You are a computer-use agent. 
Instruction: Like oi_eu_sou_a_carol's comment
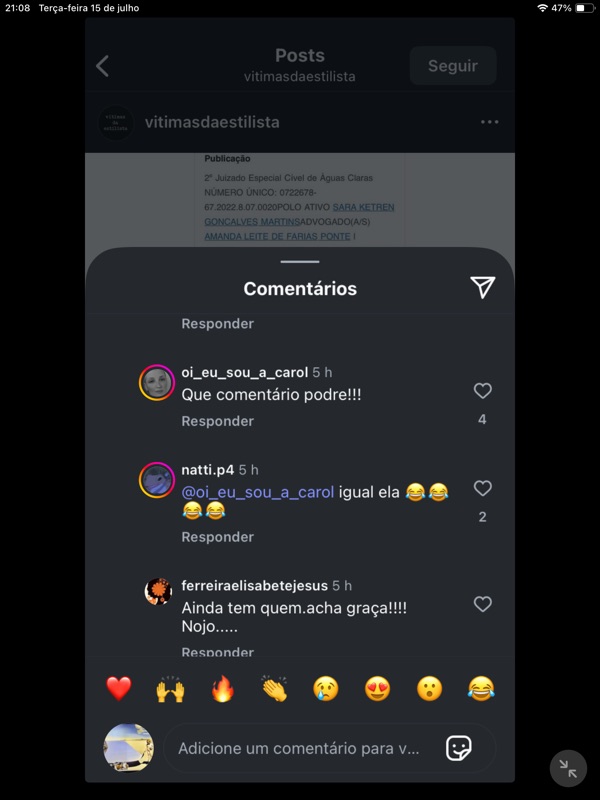pyautogui.click(x=483, y=391)
